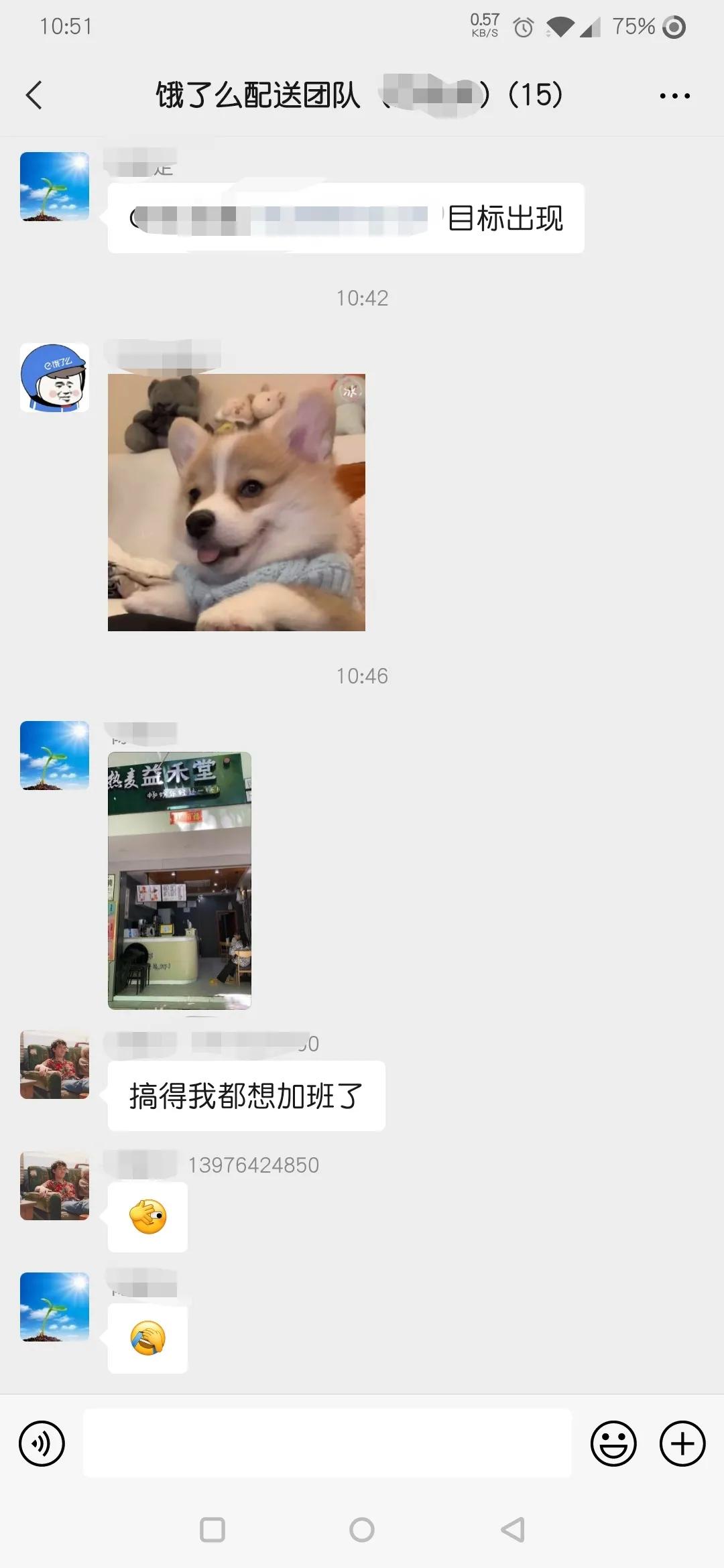Tap the battery indicator showing 75%
Screen dimensions: 724x1568
pyautogui.click(x=633, y=27)
